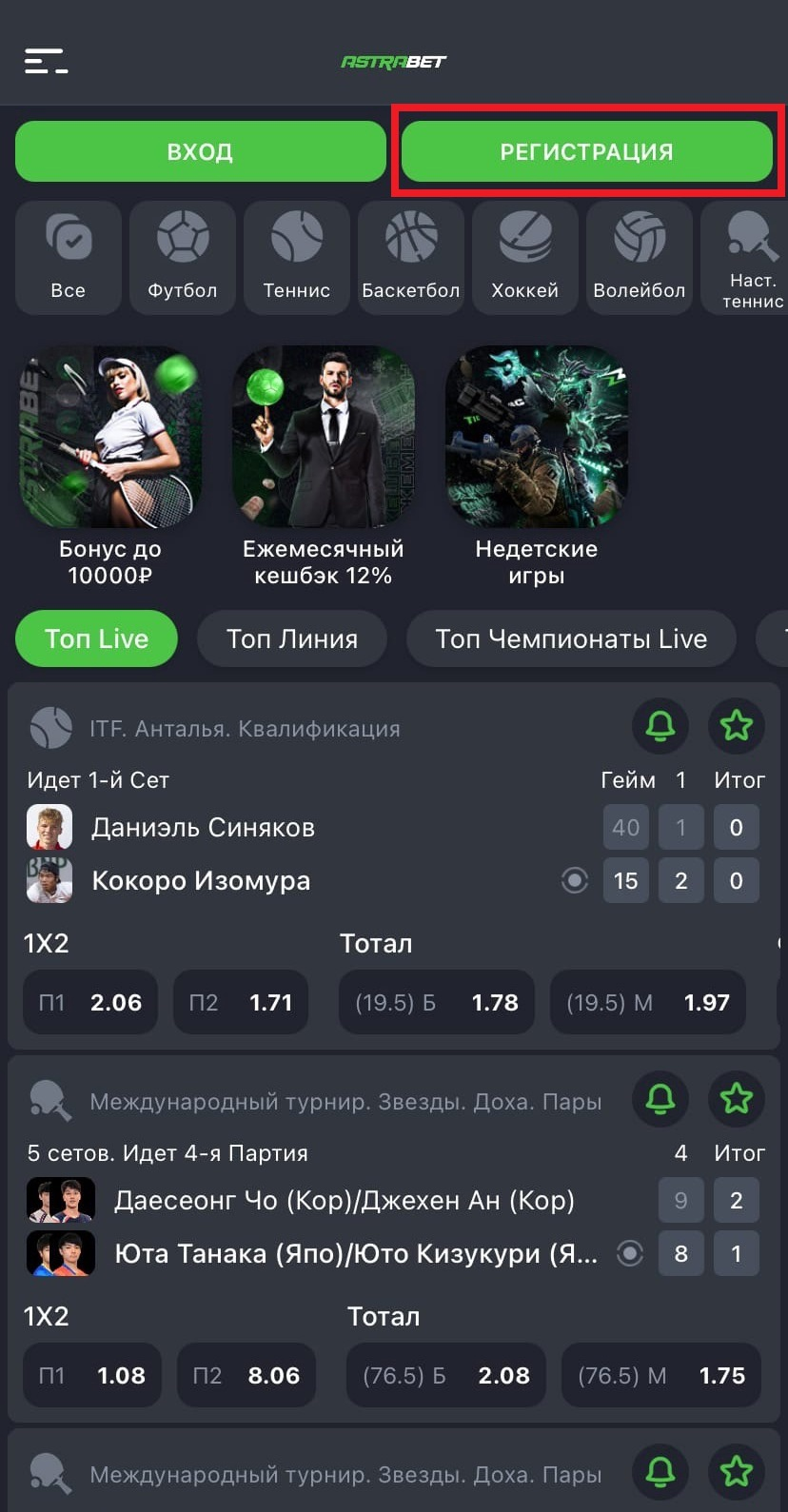Open the Бонус до 10000₽ promo
The height and width of the screenshot is (1512, 788).
coord(109,466)
